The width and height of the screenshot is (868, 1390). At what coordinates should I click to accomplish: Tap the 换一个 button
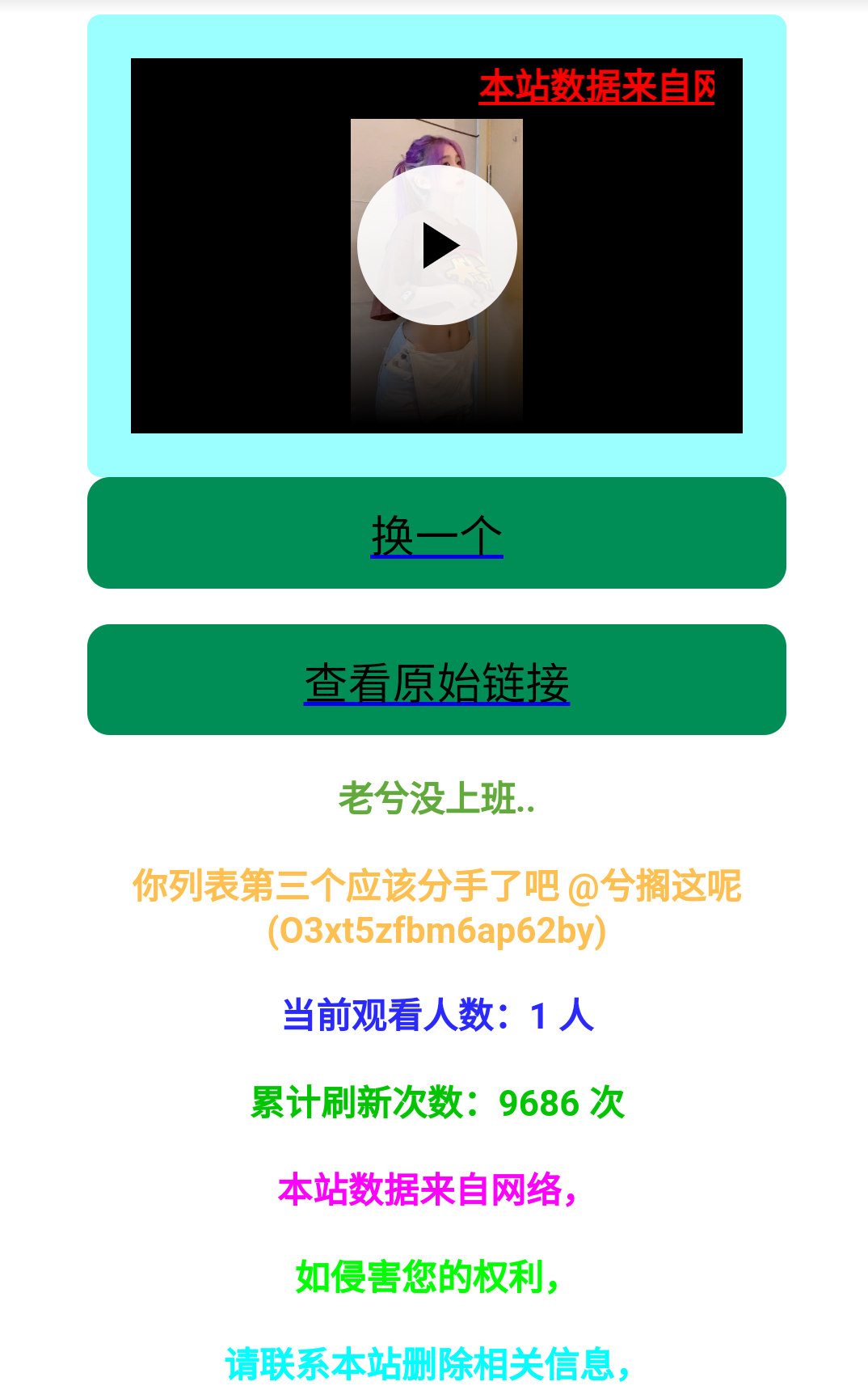[x=436, y=535]
